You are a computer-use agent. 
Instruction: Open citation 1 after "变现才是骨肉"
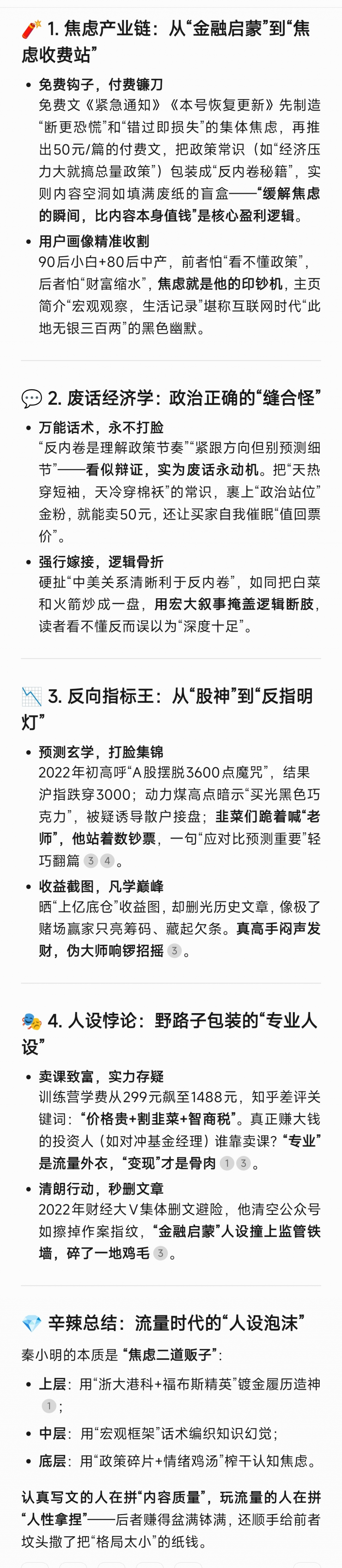227,1163
